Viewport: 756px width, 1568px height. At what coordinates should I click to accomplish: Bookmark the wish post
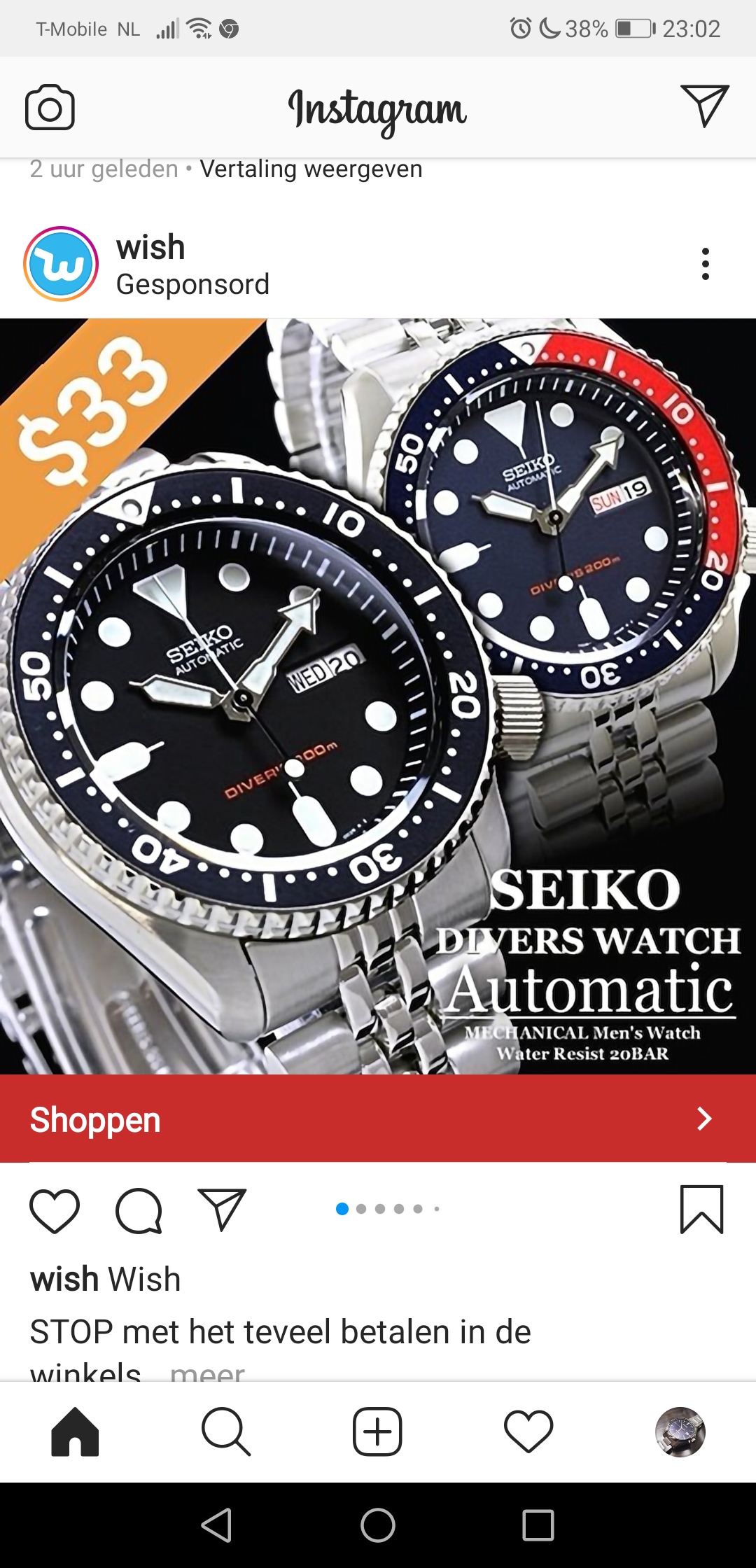tap(701, 1209)
